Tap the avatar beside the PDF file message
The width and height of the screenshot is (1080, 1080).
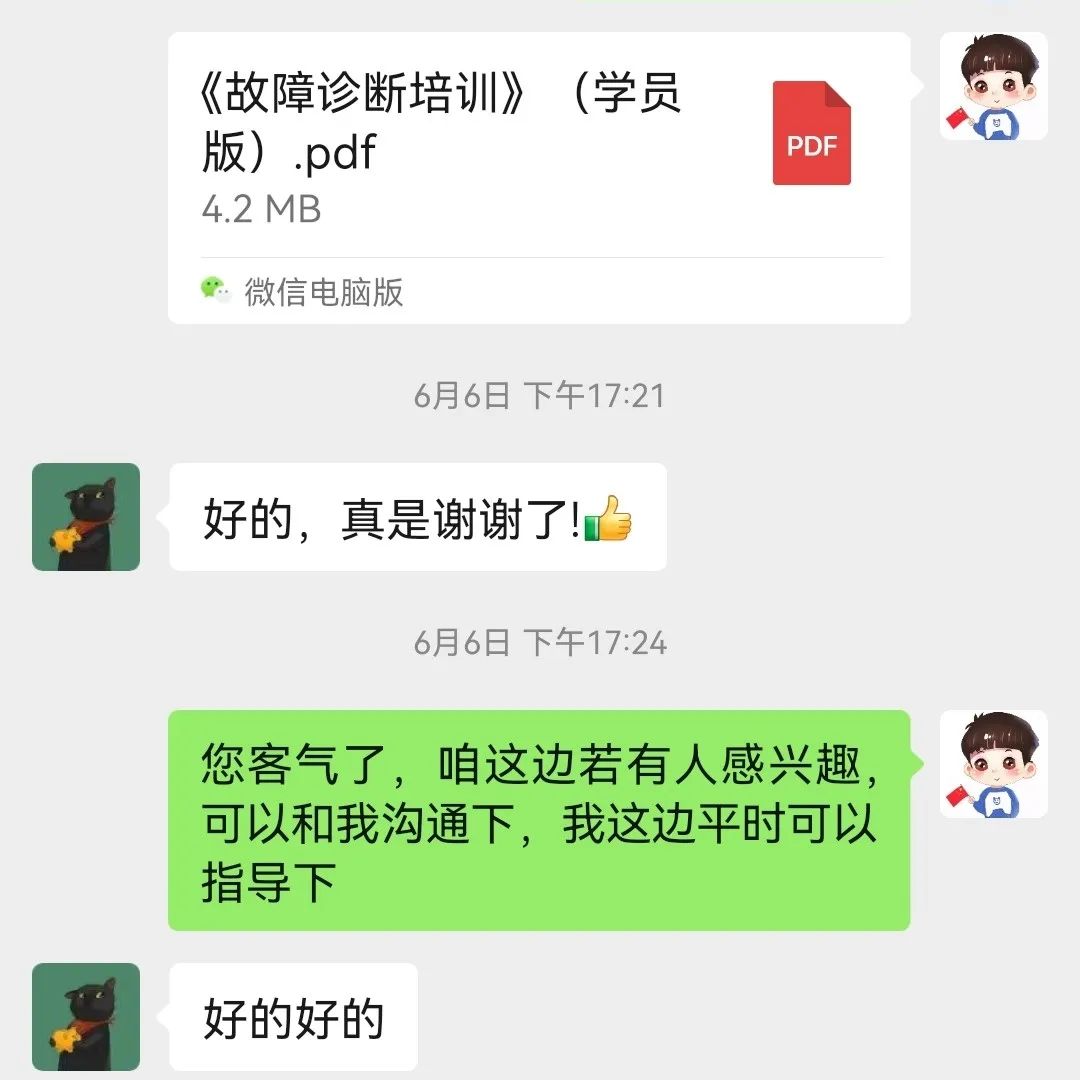pos(993,86)
